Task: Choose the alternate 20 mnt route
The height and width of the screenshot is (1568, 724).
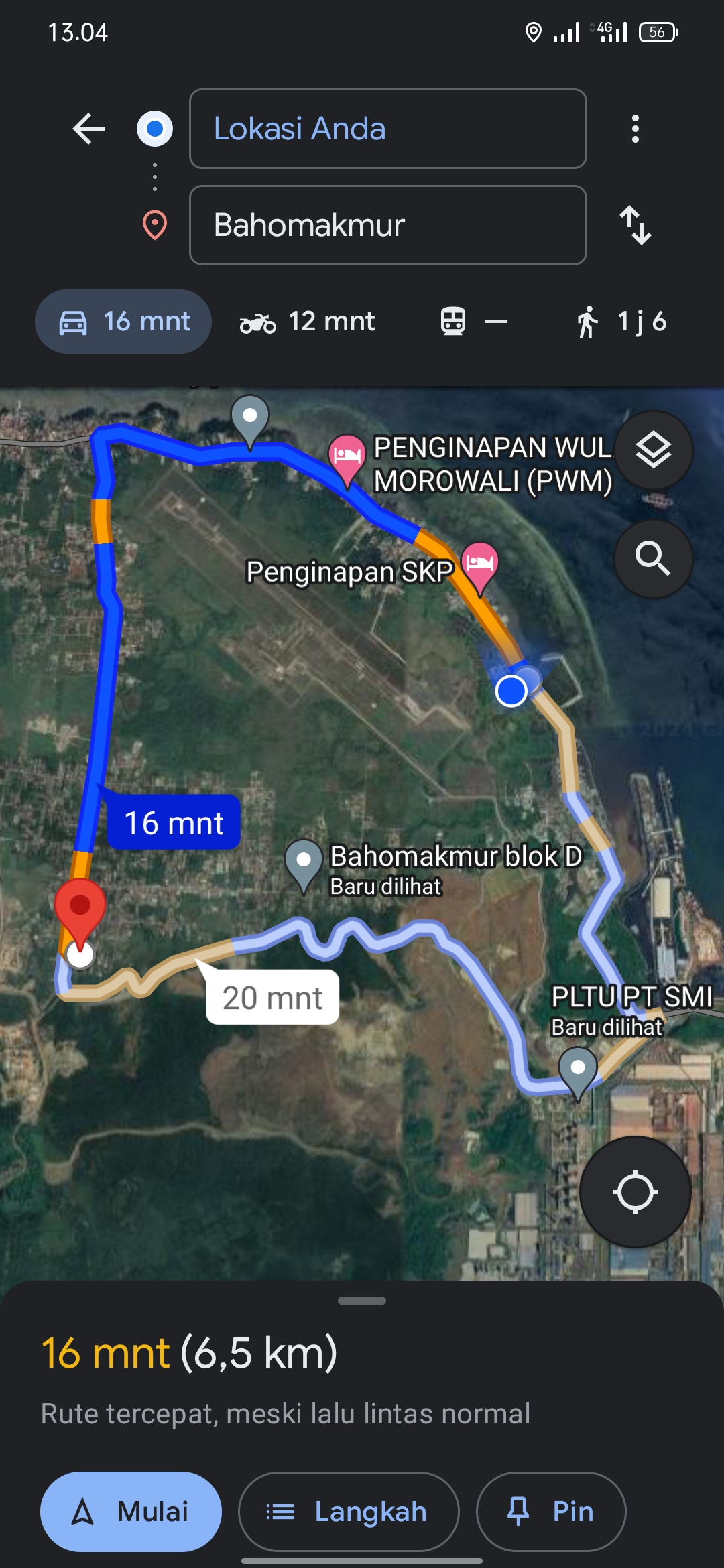Action: [272, 998]
